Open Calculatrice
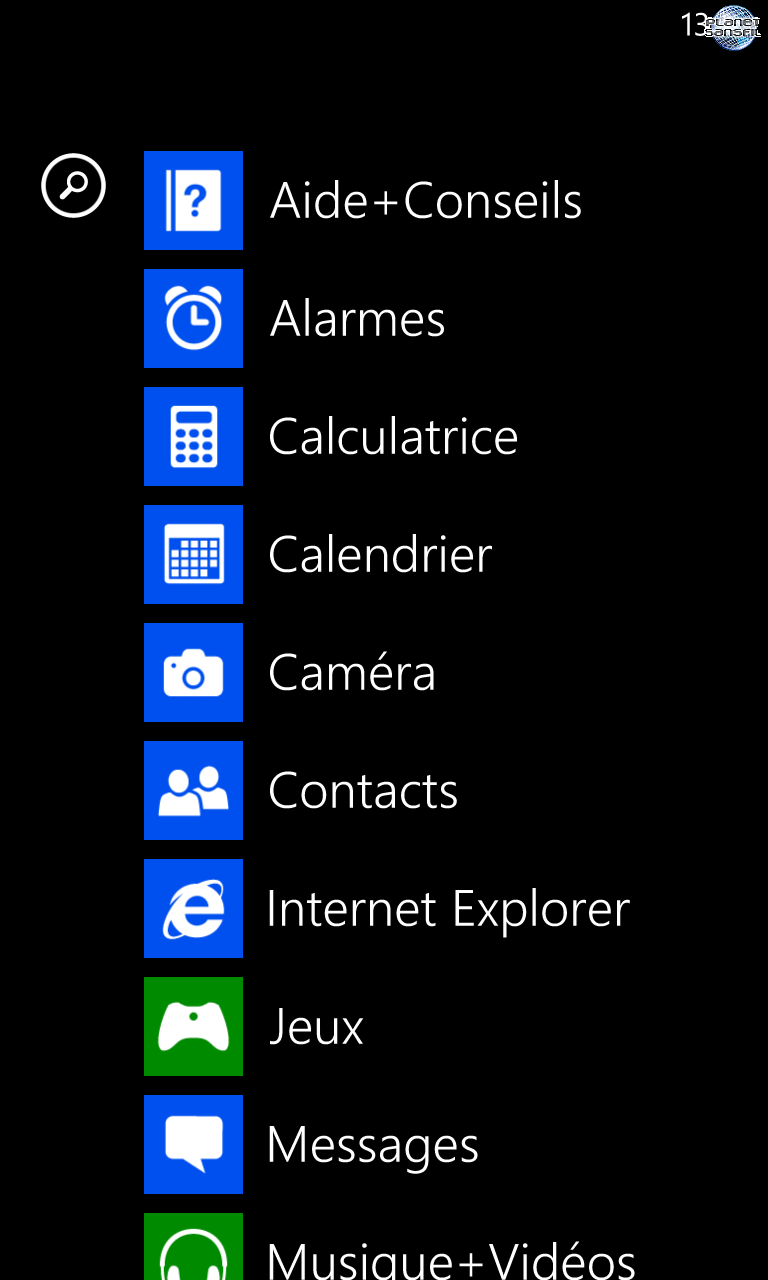 pos(194,436)
